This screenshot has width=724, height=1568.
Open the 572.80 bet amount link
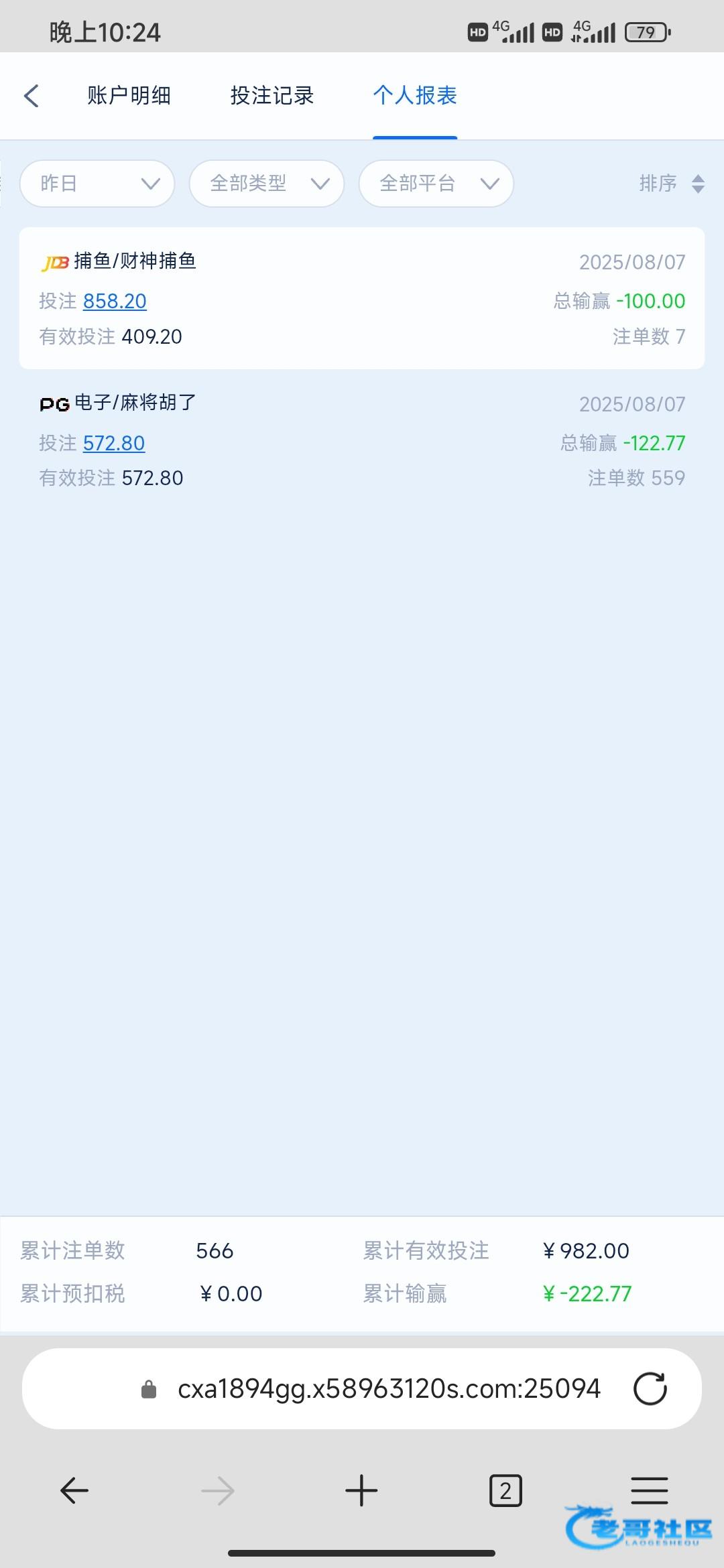114,444
